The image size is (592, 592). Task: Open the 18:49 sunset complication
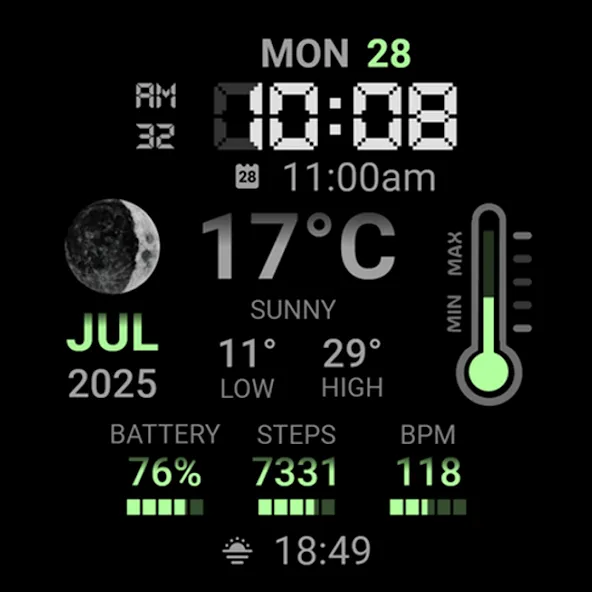297,550
